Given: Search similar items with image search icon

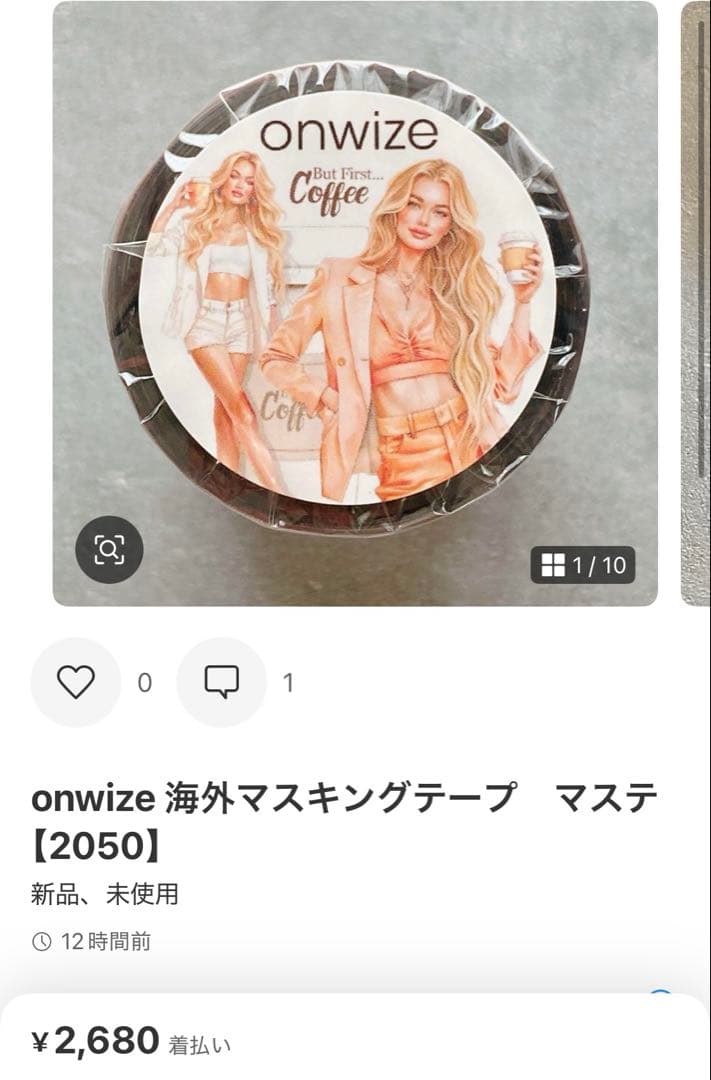Looking at the screenshot, I should tap(109, 549).
